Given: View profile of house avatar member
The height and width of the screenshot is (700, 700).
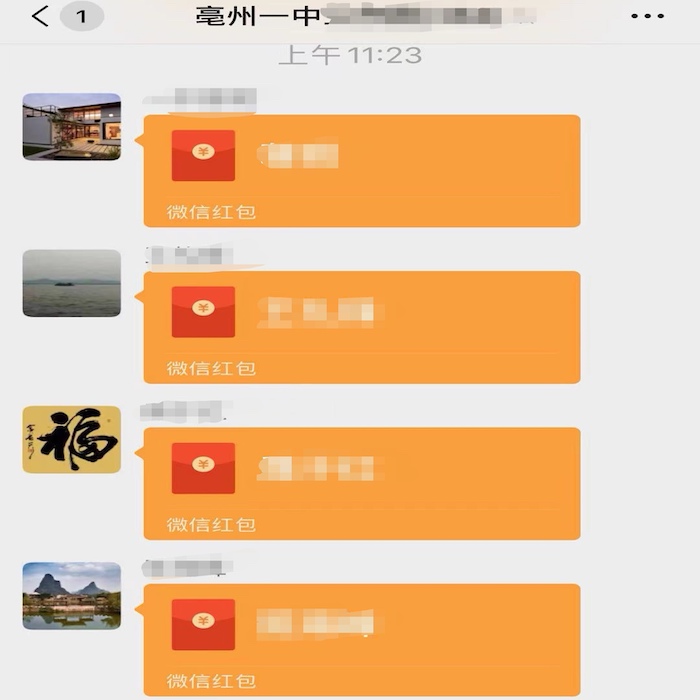Looking at the screenshot, I should (x=72, y=127).
